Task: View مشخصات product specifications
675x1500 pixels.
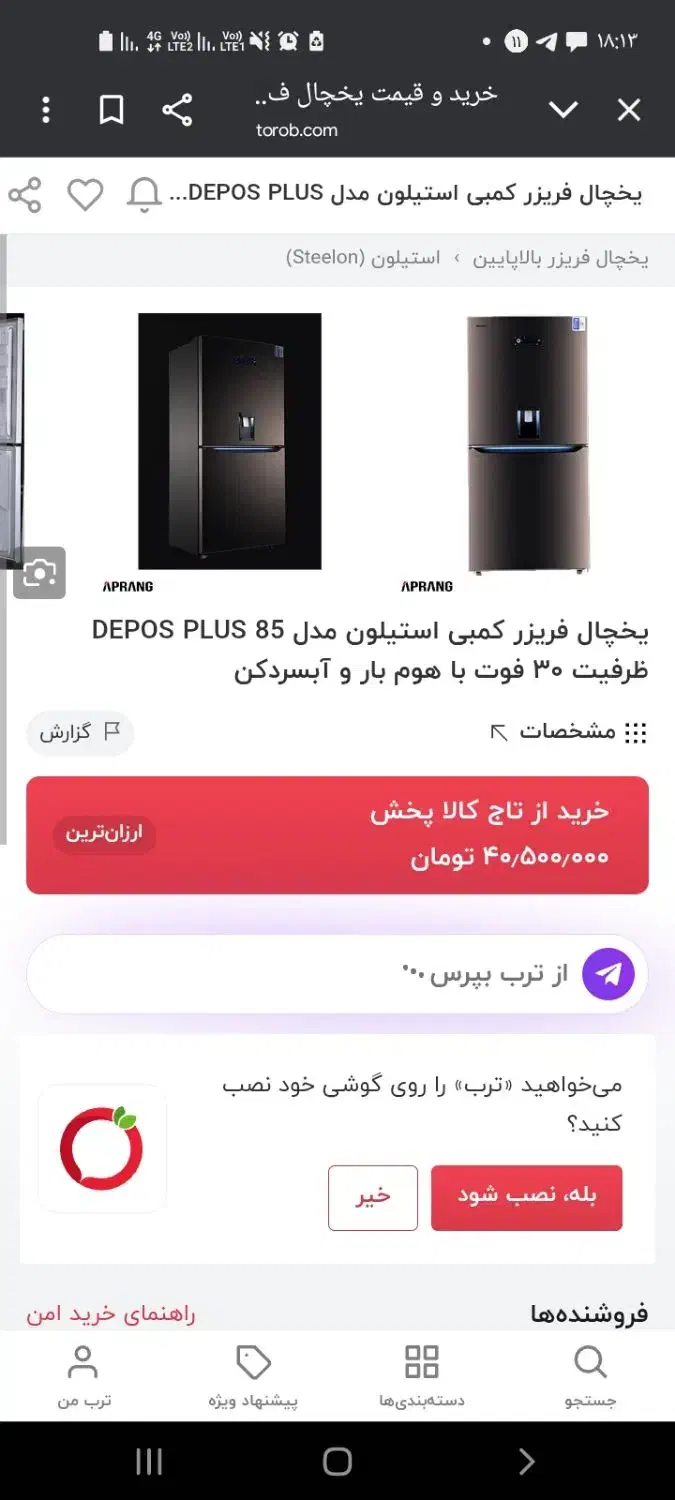Action: [x=568, y=732]
